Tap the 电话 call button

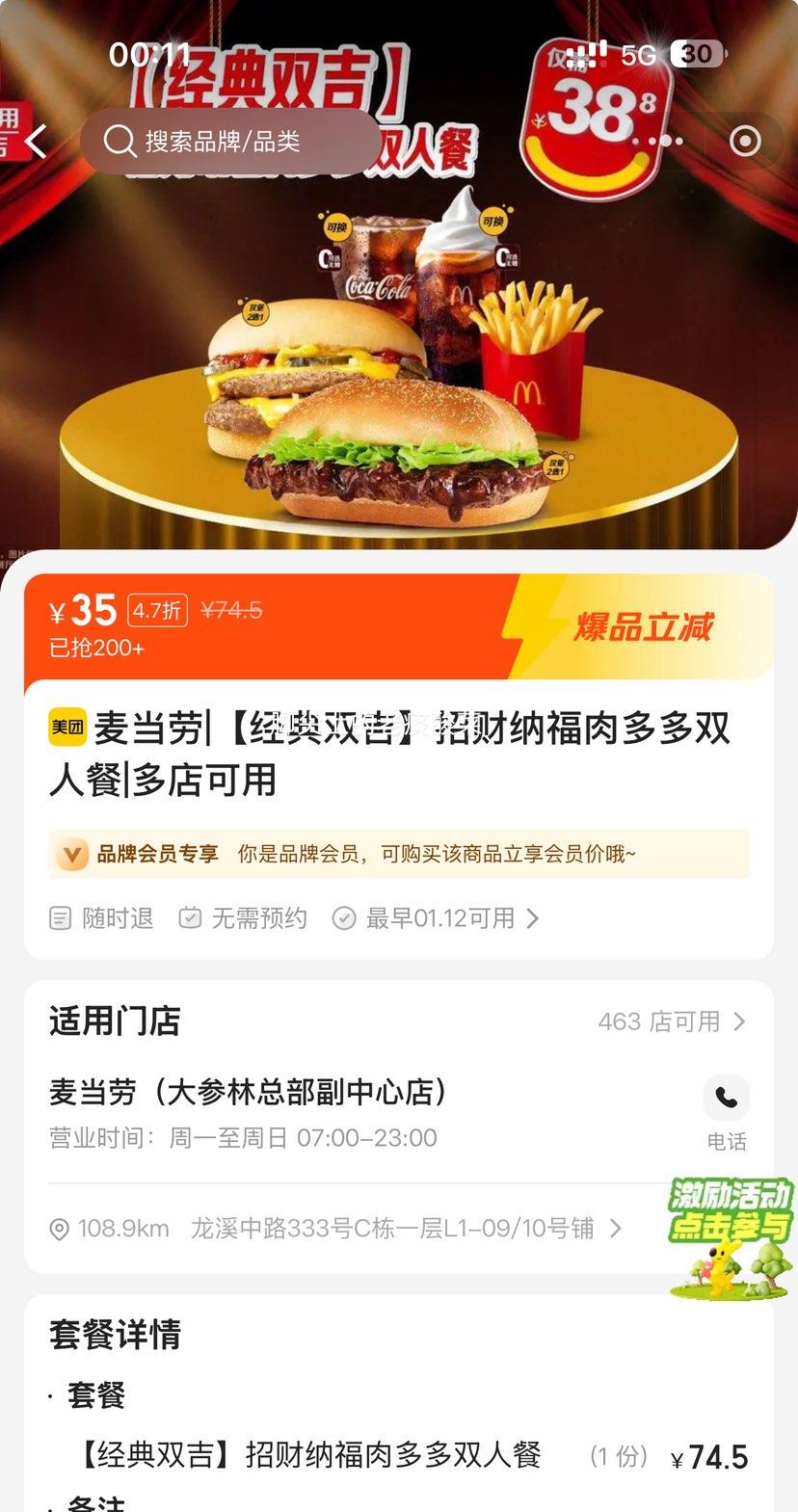(727, 1142)
